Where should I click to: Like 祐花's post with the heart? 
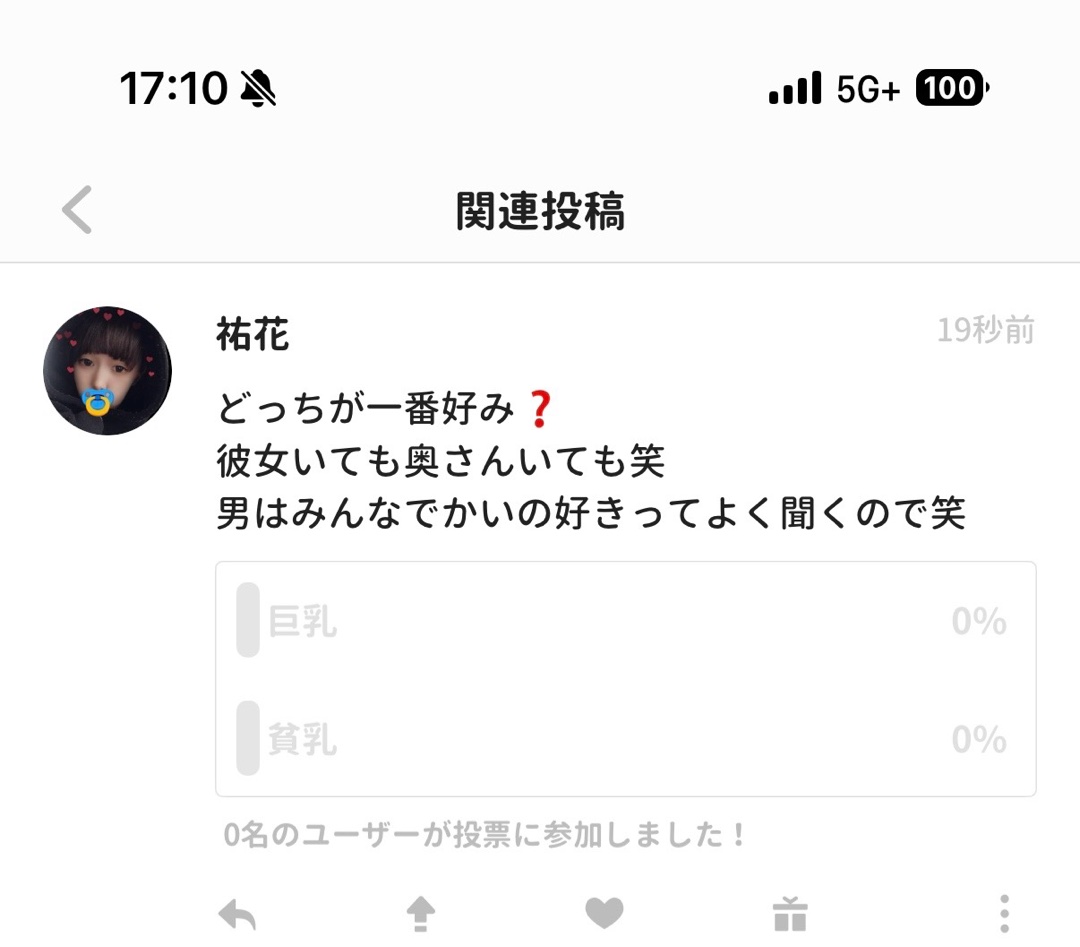[604, 913]
